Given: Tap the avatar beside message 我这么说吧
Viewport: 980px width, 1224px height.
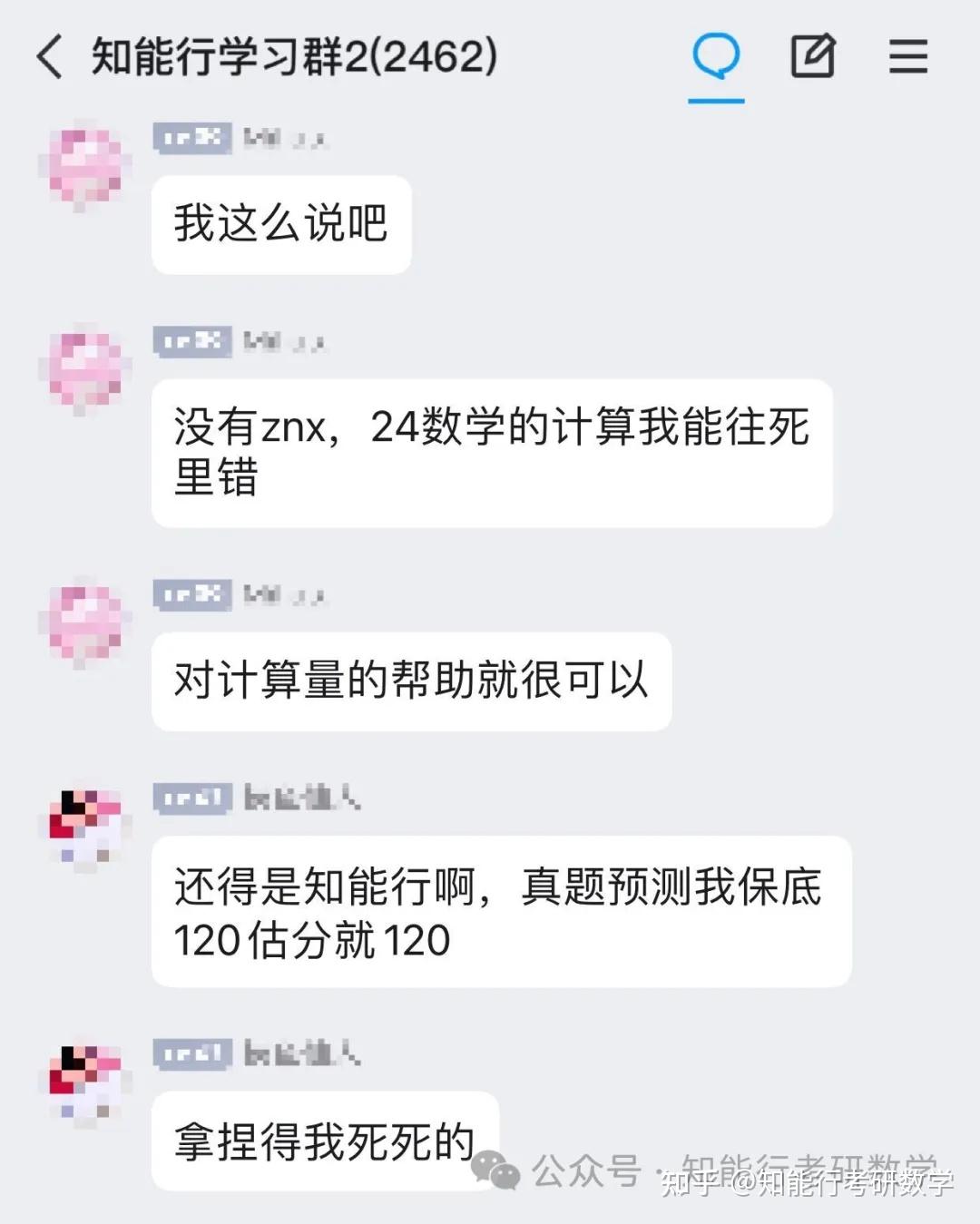Looking at the screenshot, I should pos(85,167).
